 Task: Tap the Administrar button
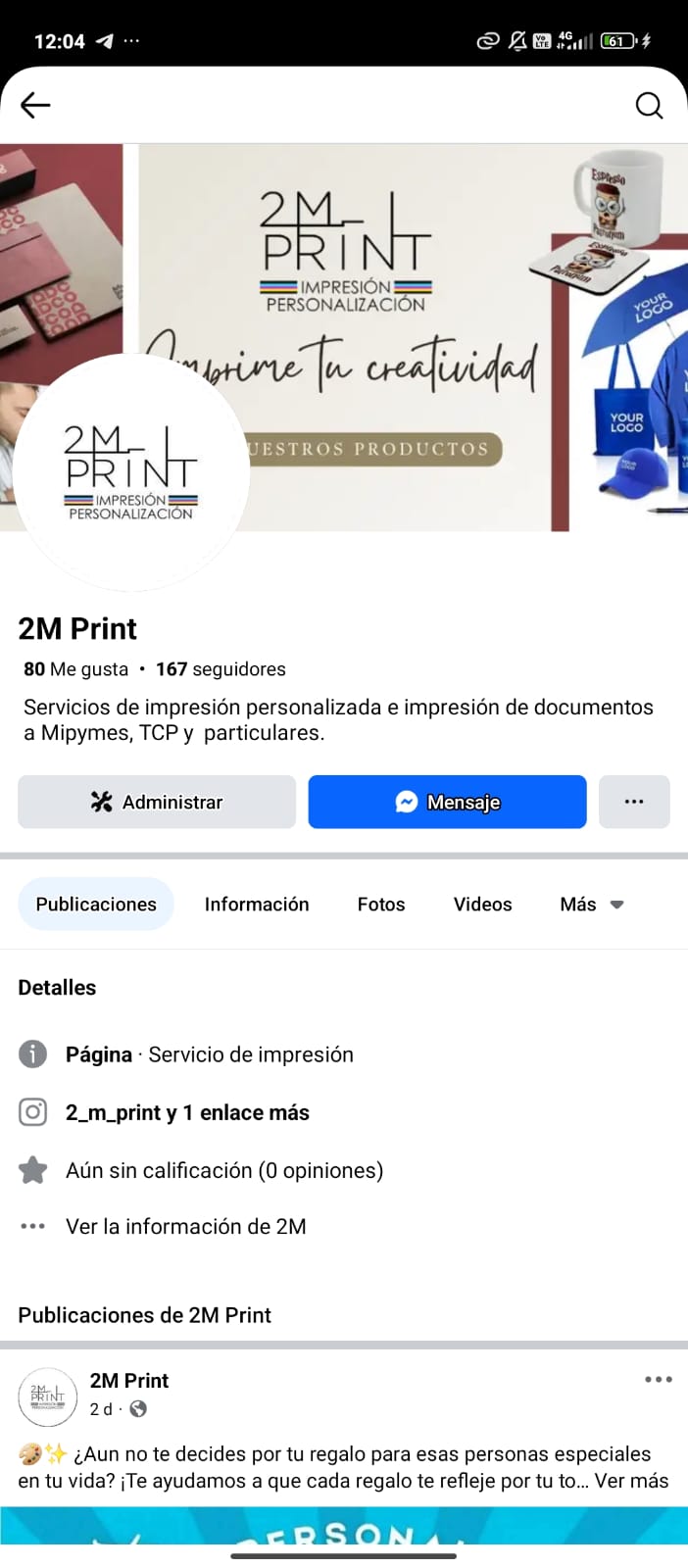pos(157,802)
